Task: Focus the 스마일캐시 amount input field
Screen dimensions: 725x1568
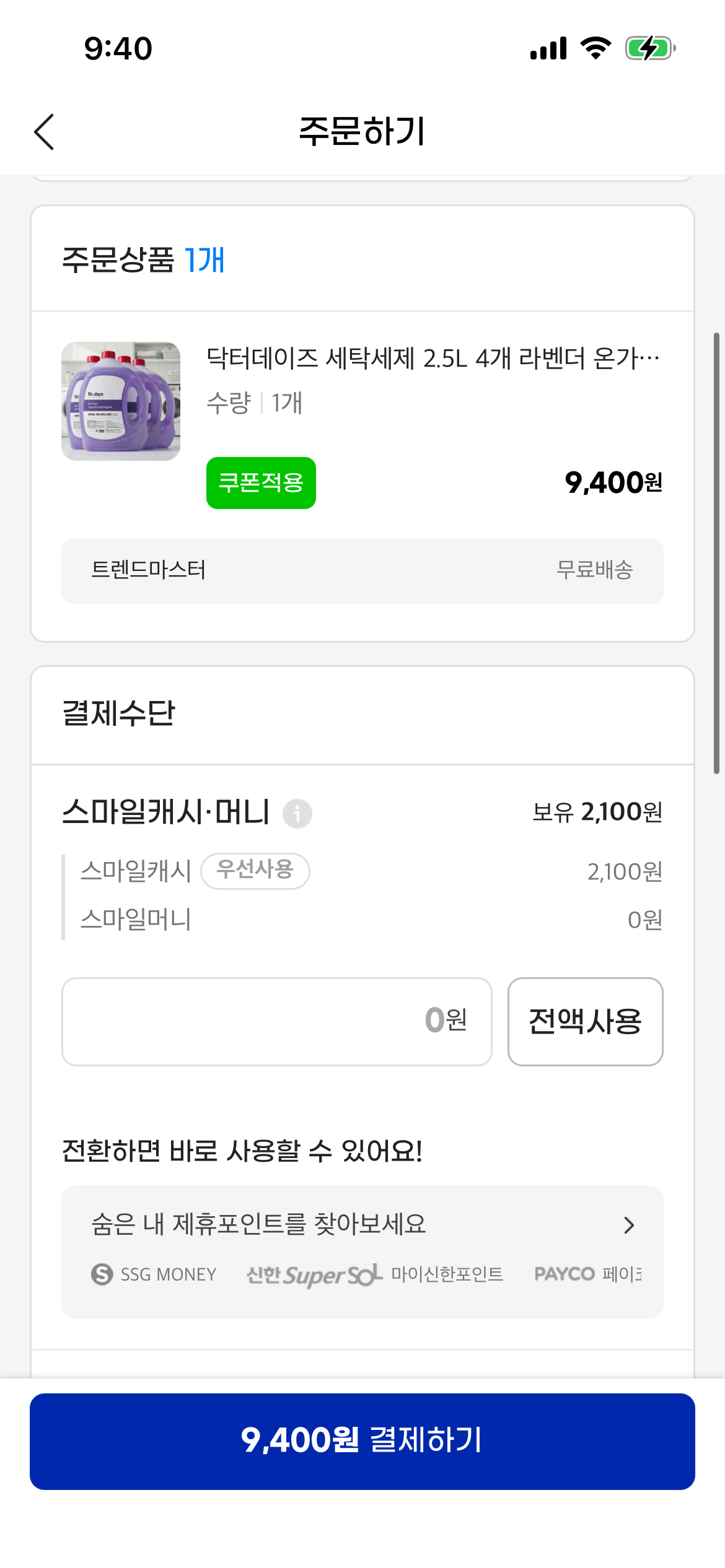Action: coord(277,1021)
